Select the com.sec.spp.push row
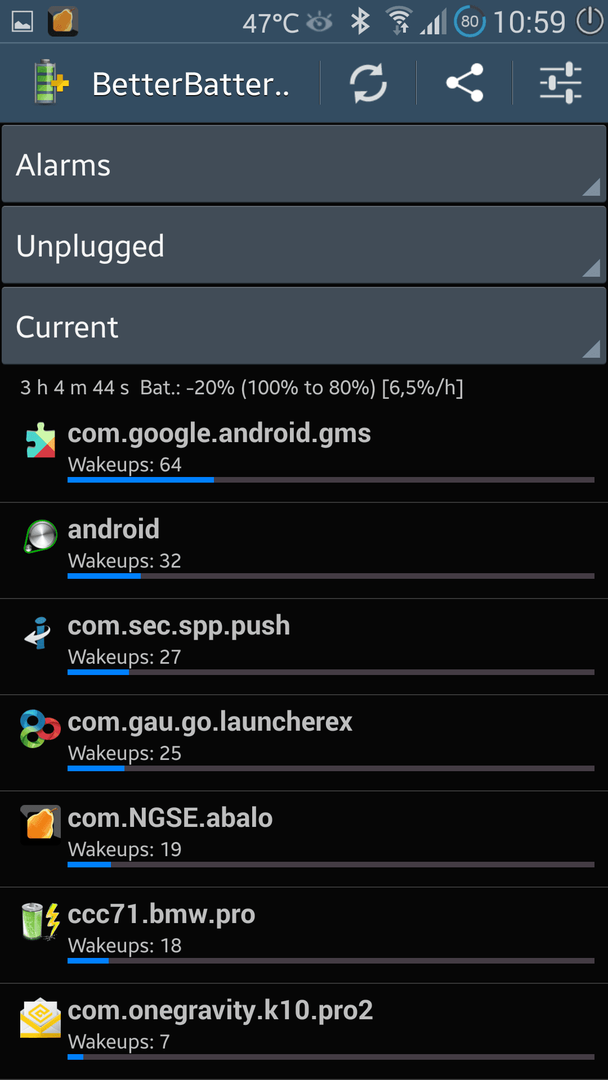 tap(304, 647)
